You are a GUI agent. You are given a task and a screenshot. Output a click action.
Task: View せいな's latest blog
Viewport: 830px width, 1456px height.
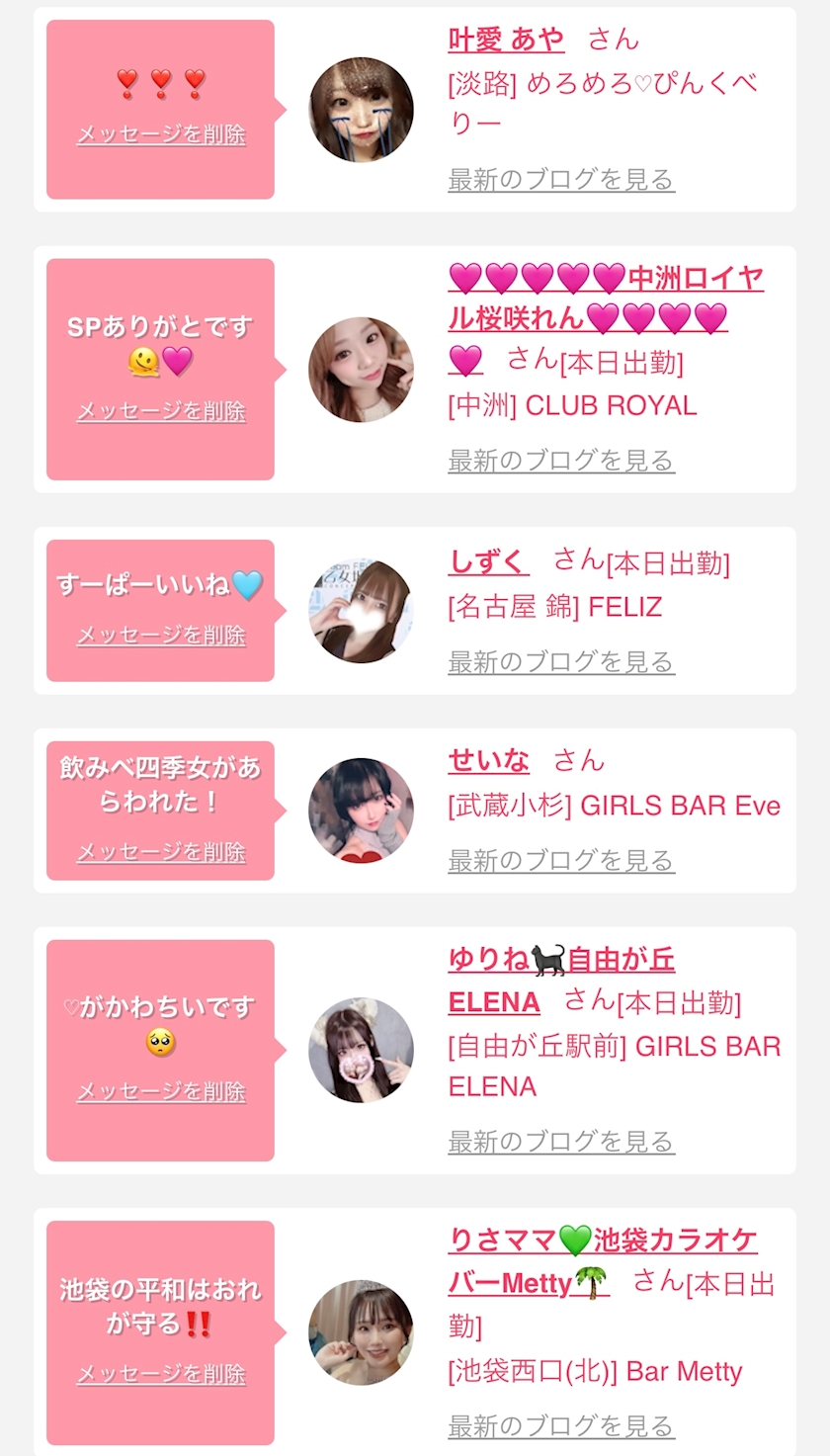pyautogui.click(x=561, y=861)
